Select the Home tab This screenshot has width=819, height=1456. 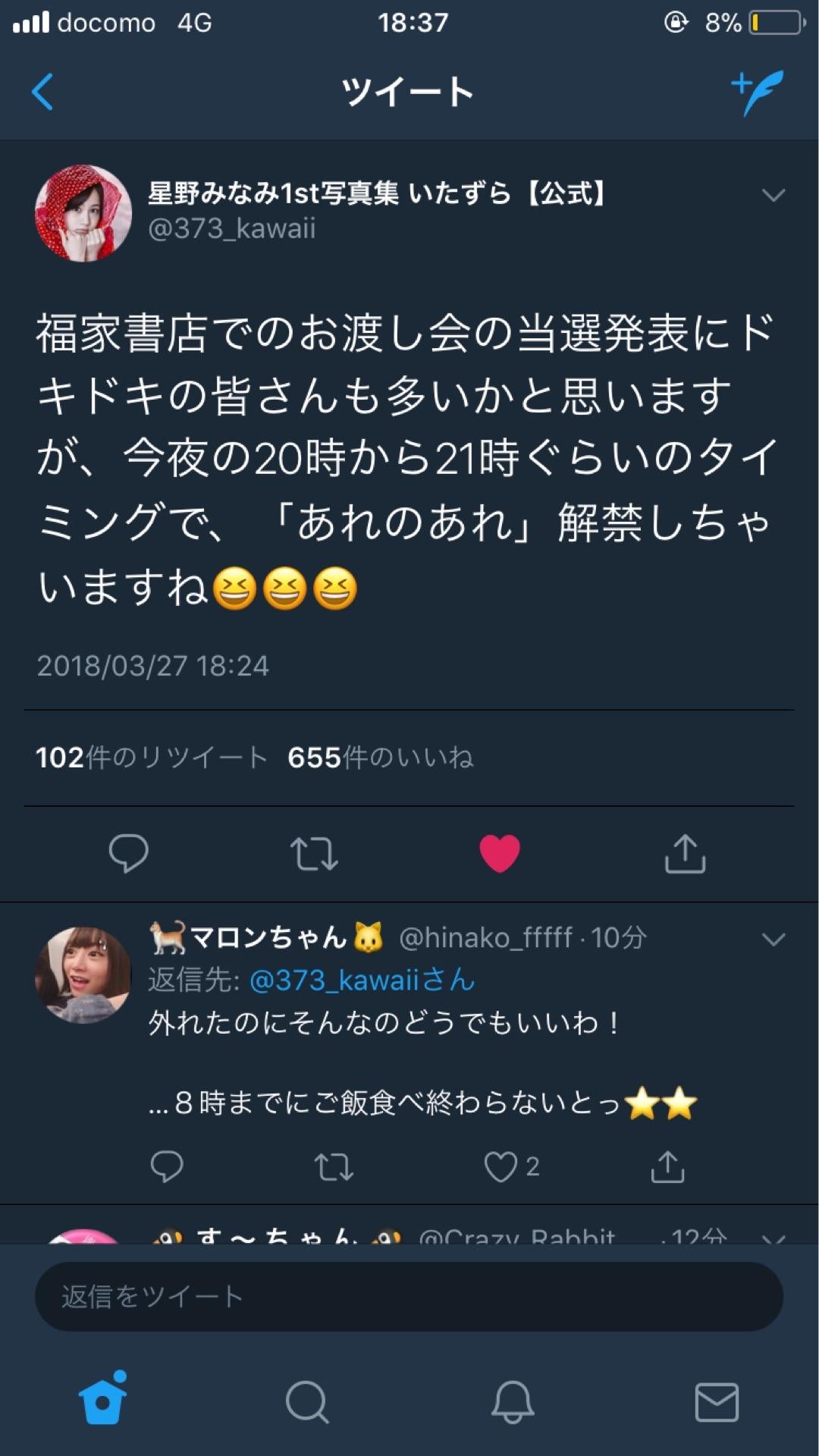coord(101,1403)
